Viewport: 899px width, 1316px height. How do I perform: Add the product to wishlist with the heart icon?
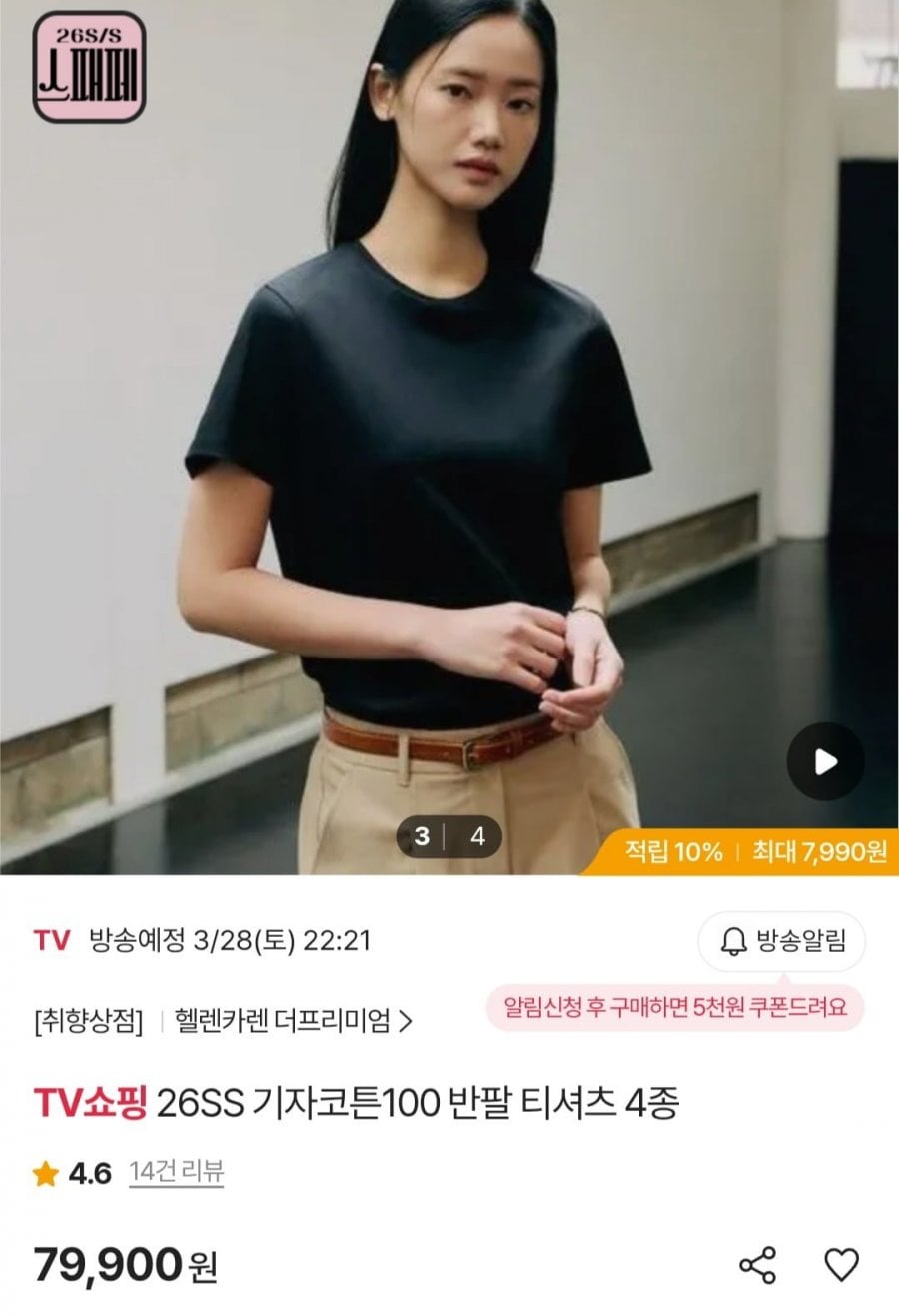pyautogui.click(x=841, y=1265)
